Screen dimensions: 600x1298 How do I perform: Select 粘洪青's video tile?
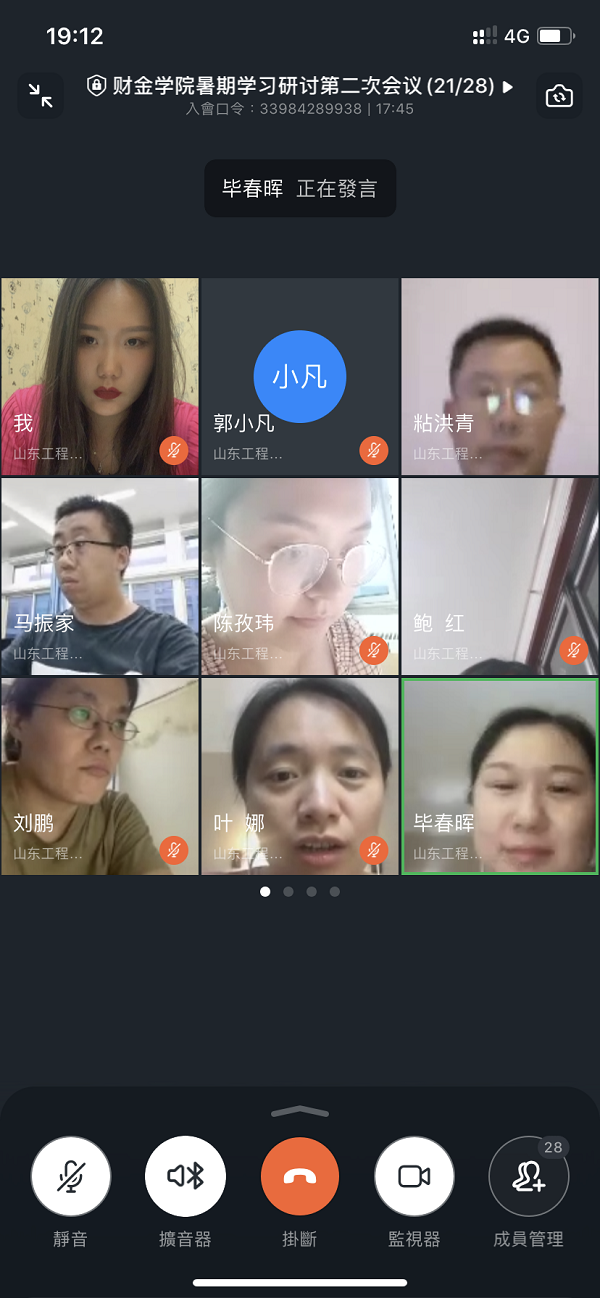coord(499,377)
